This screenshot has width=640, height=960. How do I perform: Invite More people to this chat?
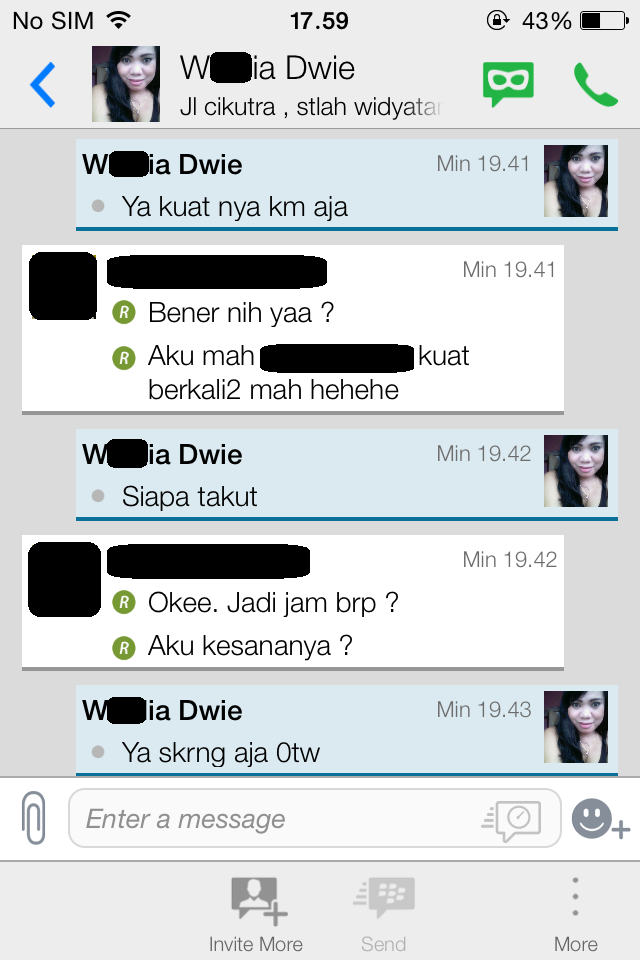pyautogui.click(x=256, y=914)
